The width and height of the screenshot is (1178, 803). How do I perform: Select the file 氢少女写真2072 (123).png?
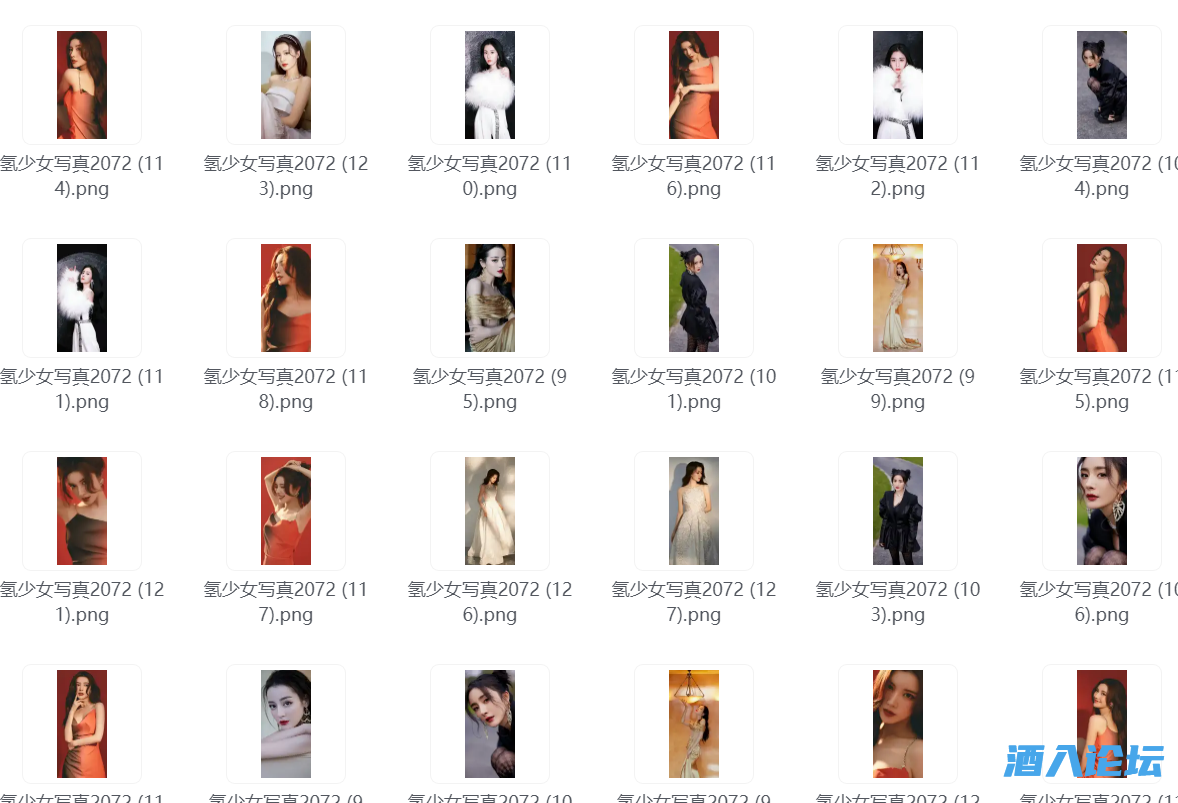coord(286,85)
